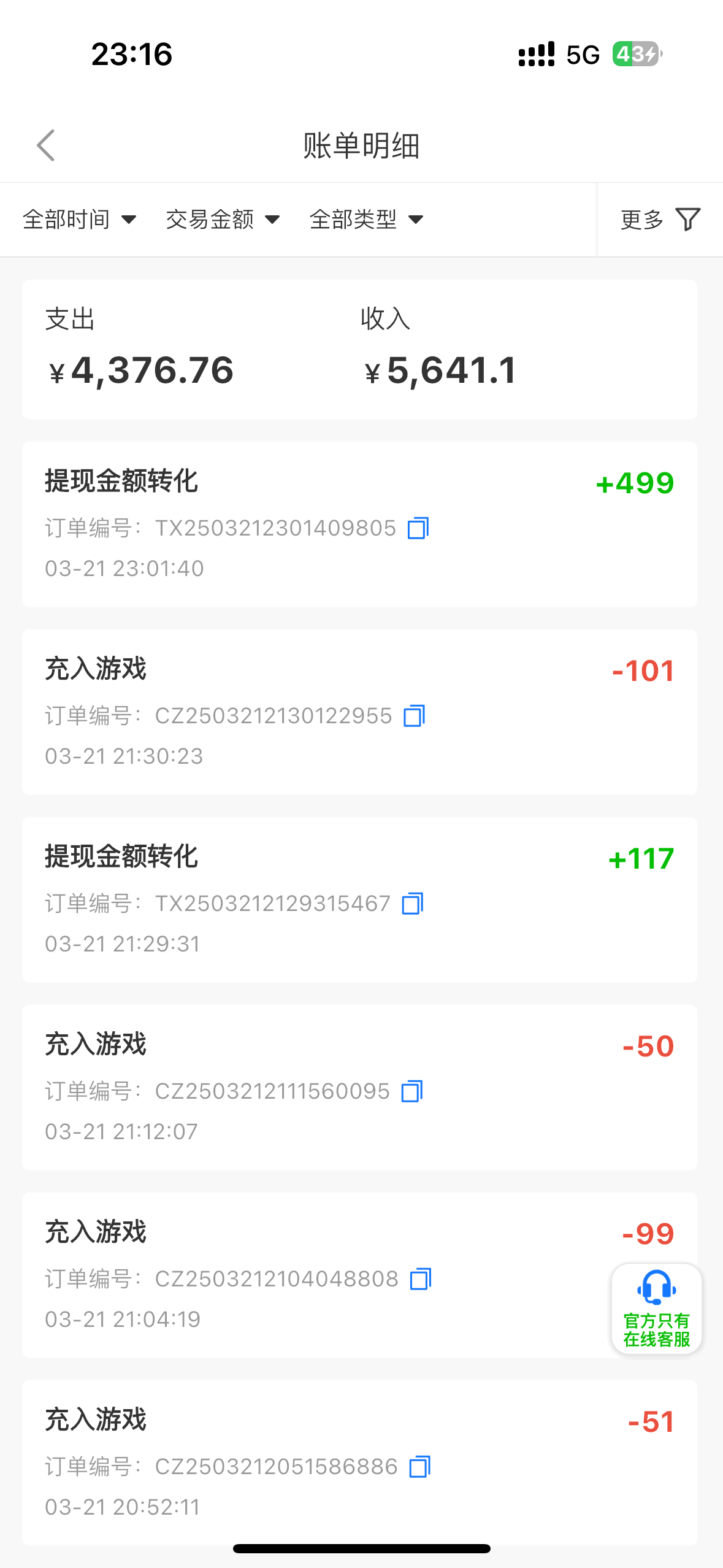Click the 更多 more options label

click(641, 219)
